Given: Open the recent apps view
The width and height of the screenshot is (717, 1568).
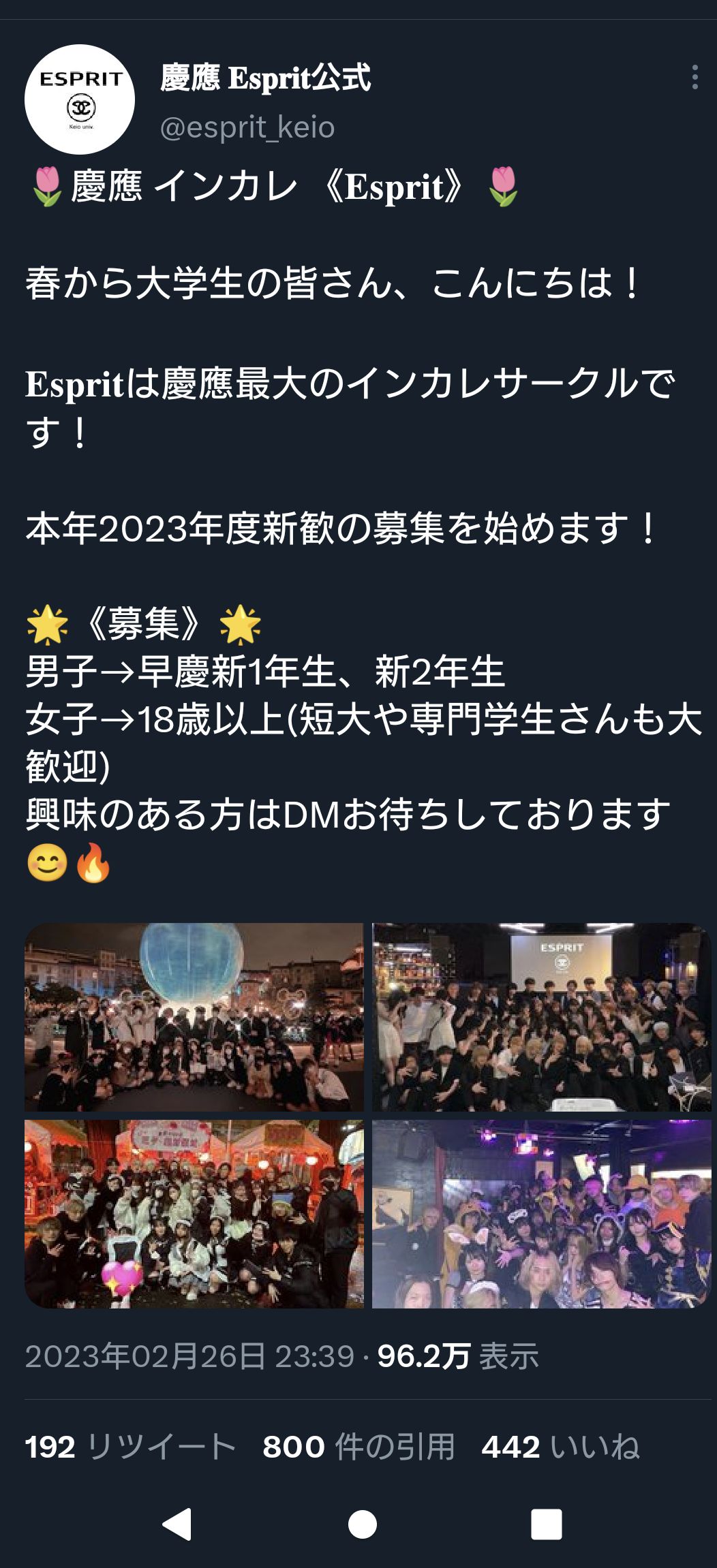Looking at the screenshot, I should click(x=546, y=1524).
